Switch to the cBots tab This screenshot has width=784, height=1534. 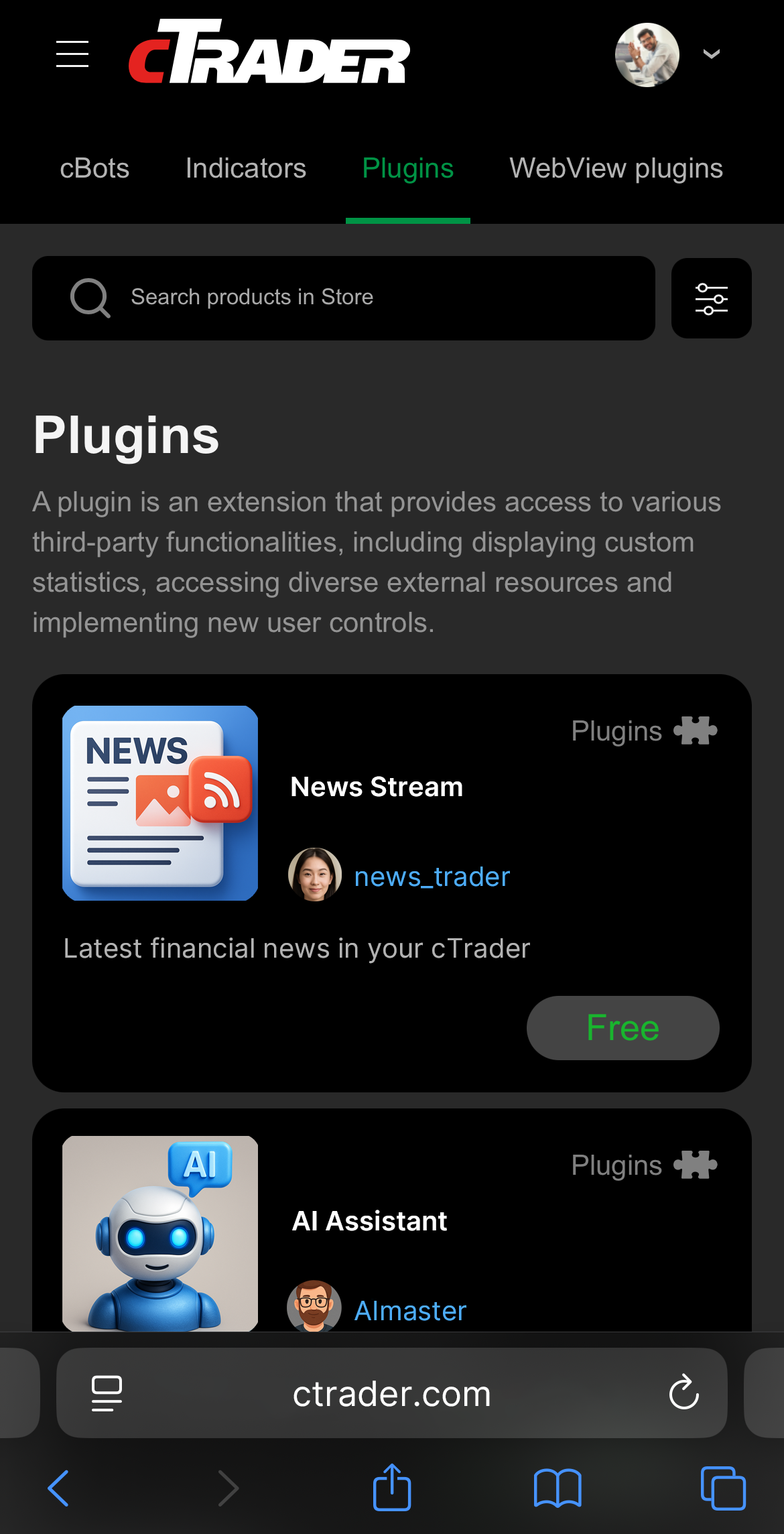pos(94,168)
